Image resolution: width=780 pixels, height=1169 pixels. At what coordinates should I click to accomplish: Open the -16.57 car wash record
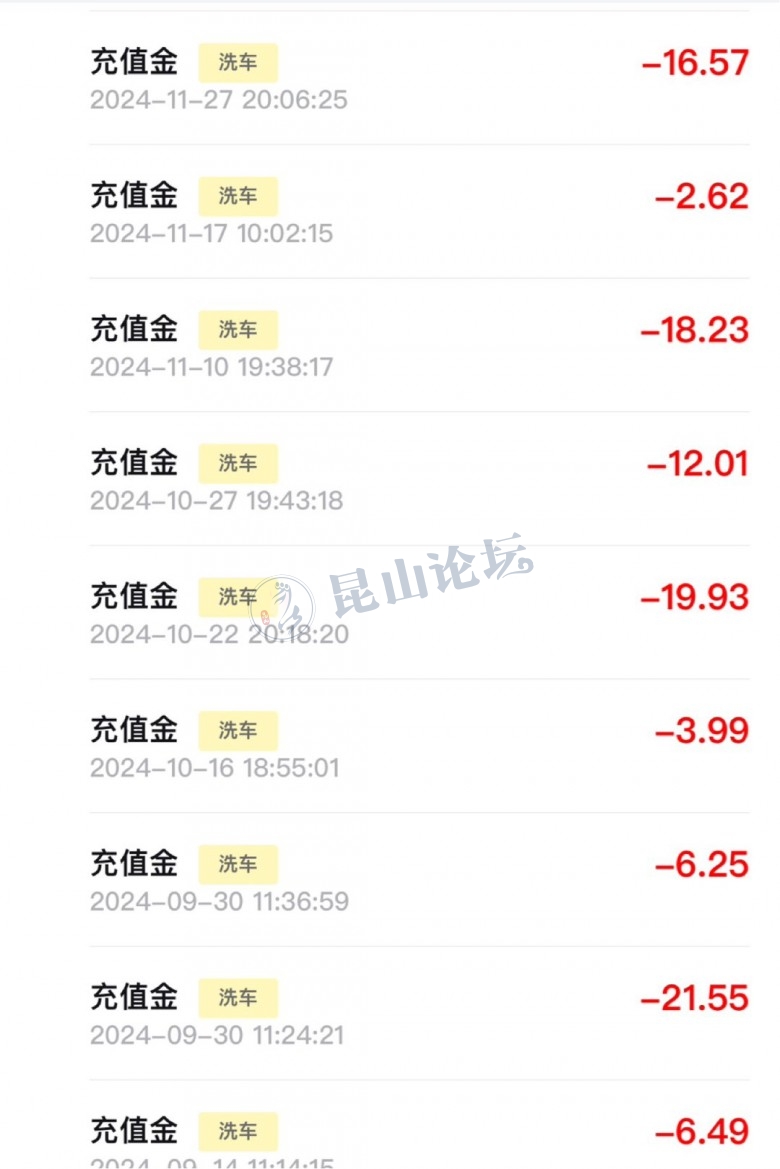click(x=418, y=78)
